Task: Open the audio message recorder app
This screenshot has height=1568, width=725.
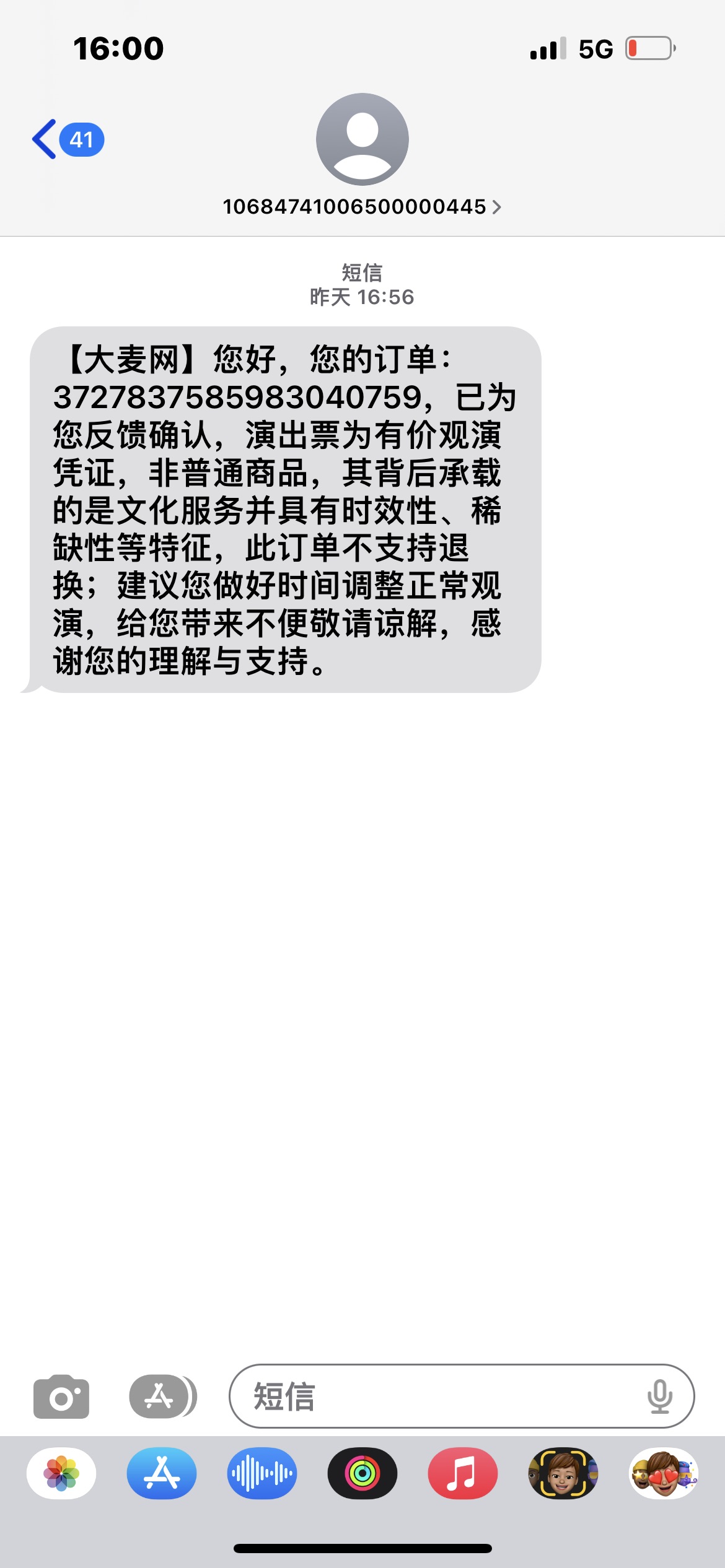Action: pyautogui.click(x=262, y=1473)
